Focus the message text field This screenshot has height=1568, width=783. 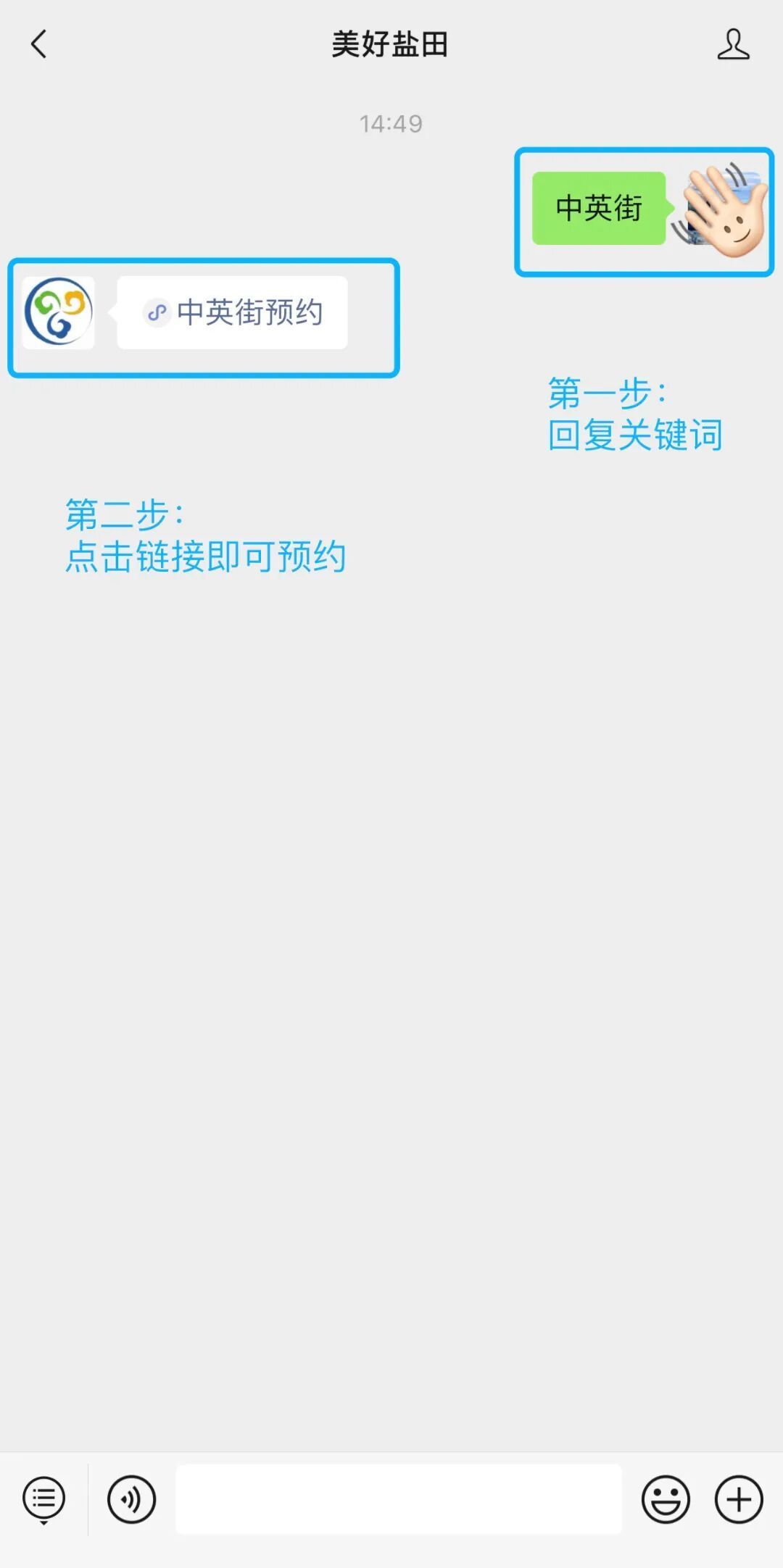pos(399,1499)
